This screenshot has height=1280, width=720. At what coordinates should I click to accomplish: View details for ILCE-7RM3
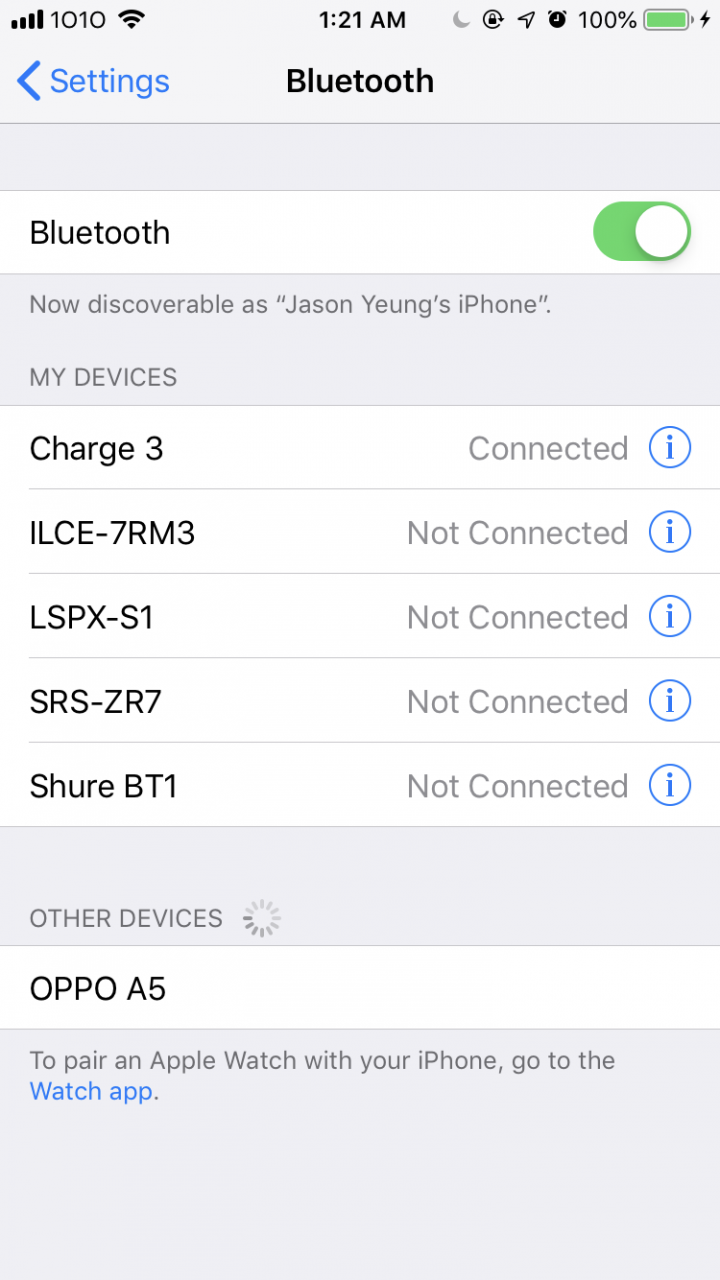pos(669,533)
